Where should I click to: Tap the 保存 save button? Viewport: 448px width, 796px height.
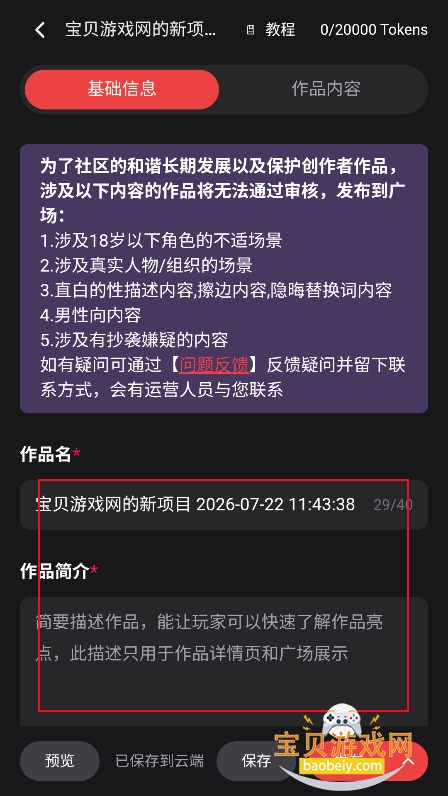click(x=256, y=760)
